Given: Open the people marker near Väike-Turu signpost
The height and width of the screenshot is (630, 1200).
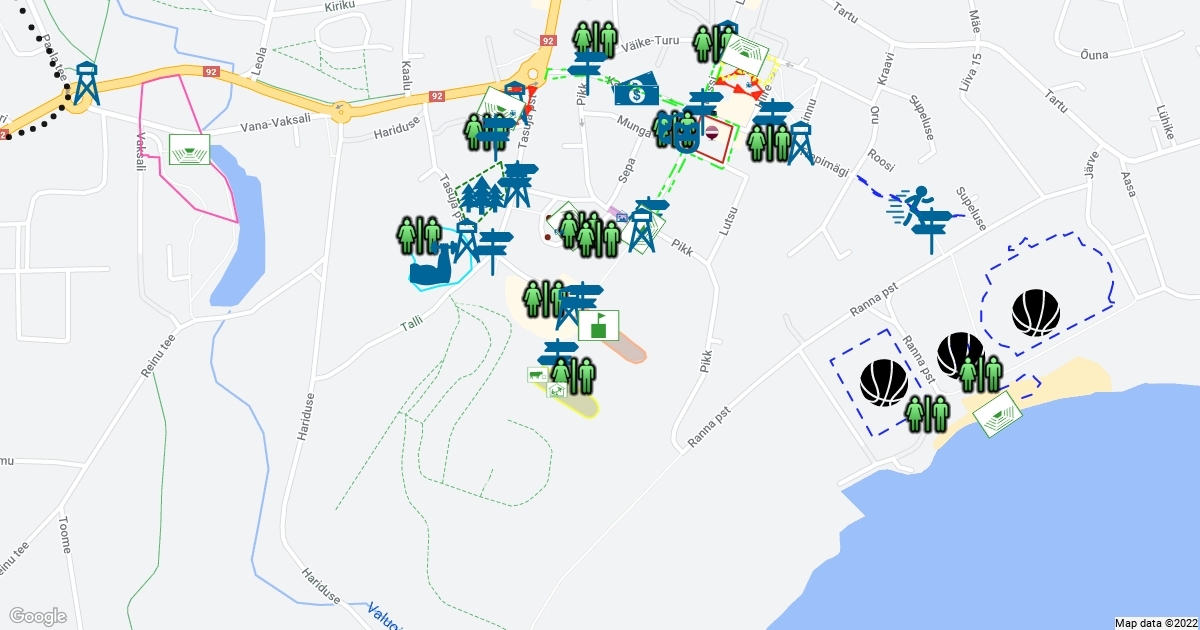Looking at the screenshot, I should pyautogui.click(x=595, y=38).
